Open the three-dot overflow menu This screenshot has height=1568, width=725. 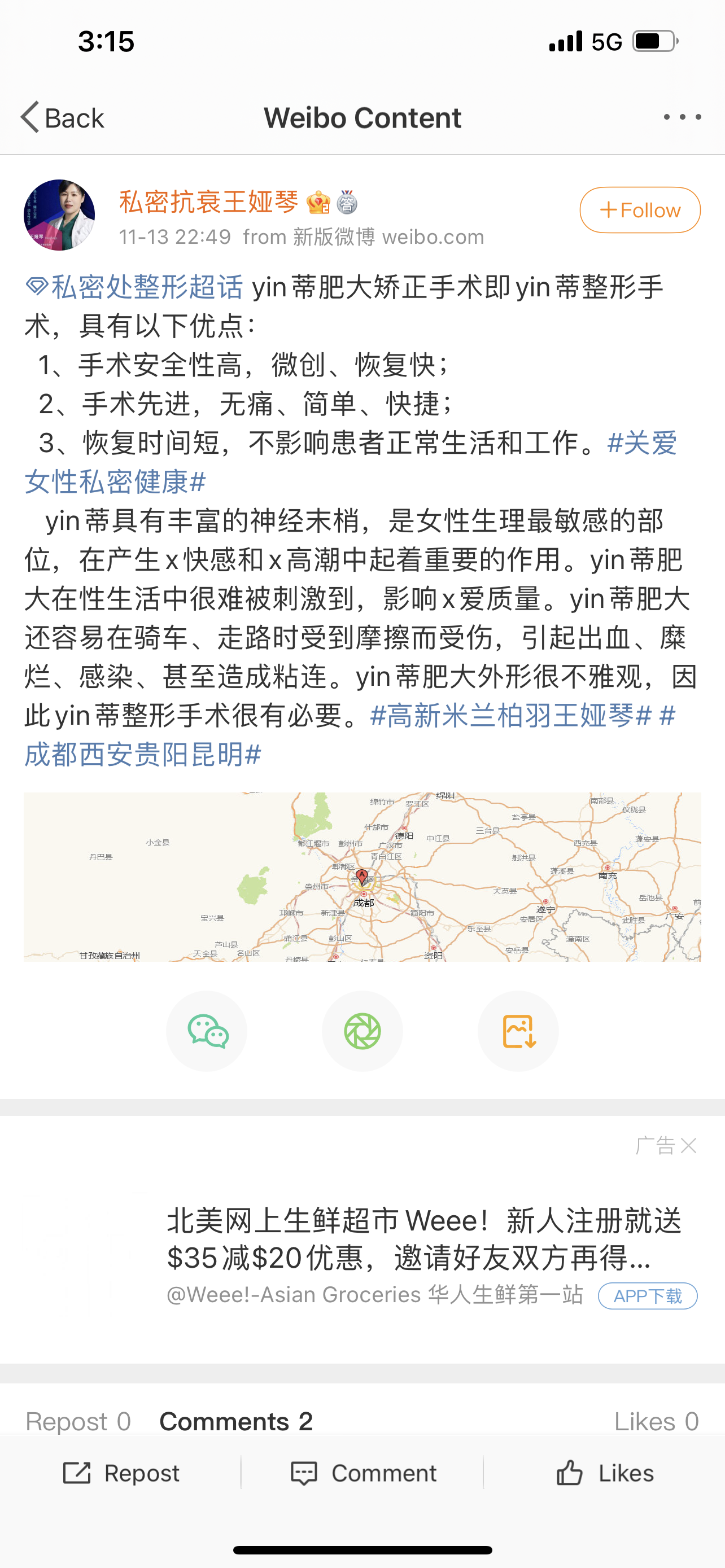click(x=682, y=117)
